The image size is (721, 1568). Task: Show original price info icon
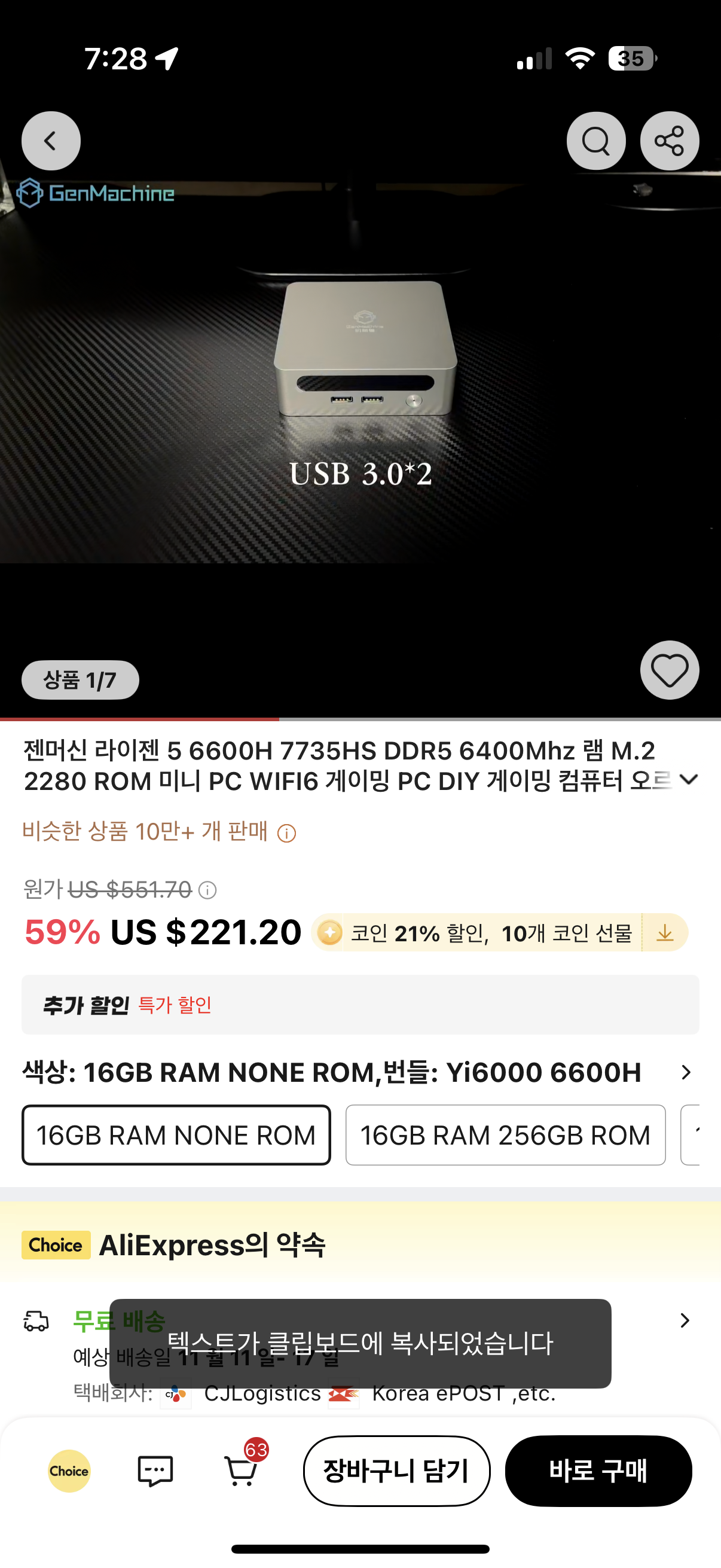coord(207,890)
